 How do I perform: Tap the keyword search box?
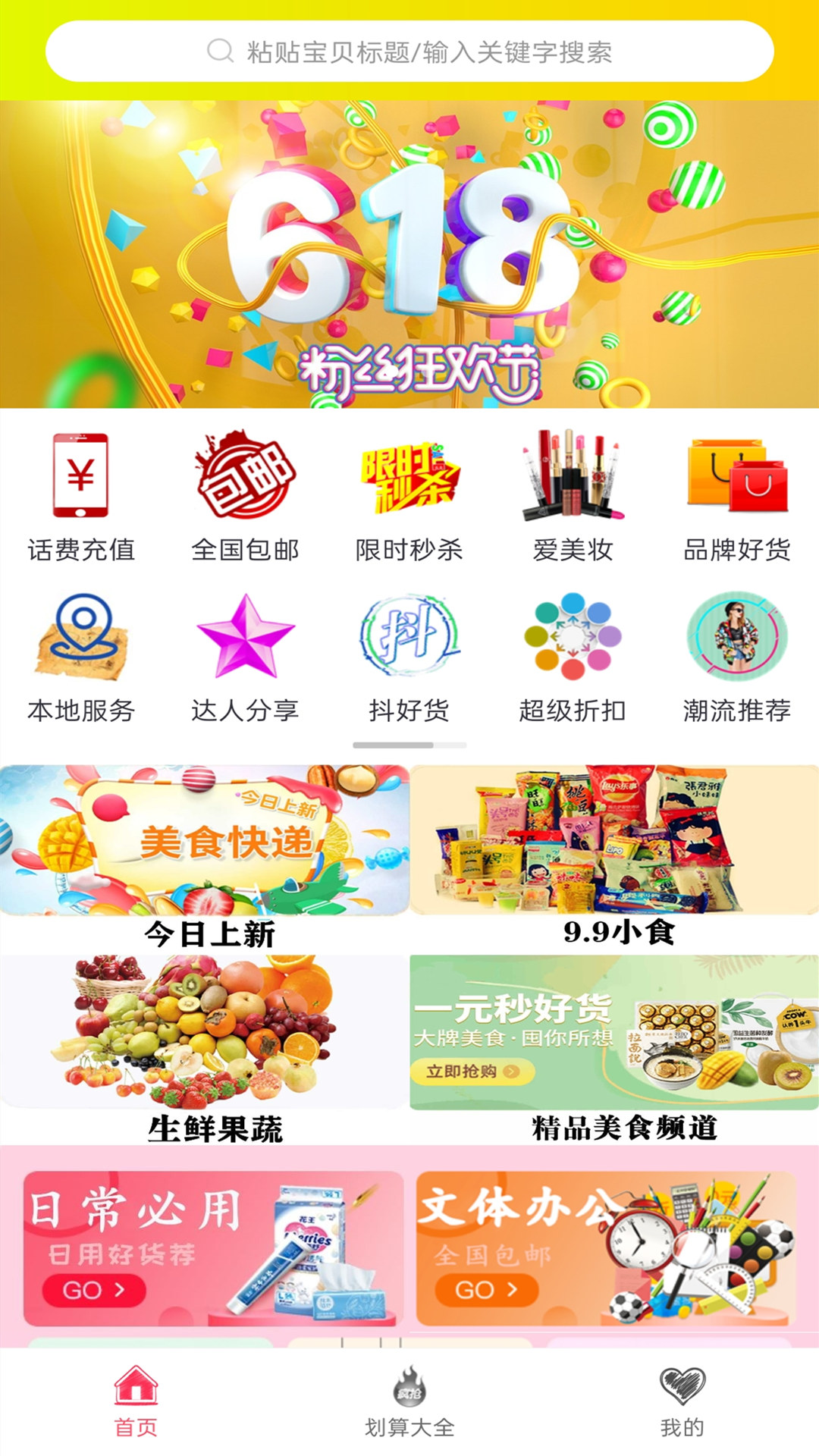click(x=409, y=52)
